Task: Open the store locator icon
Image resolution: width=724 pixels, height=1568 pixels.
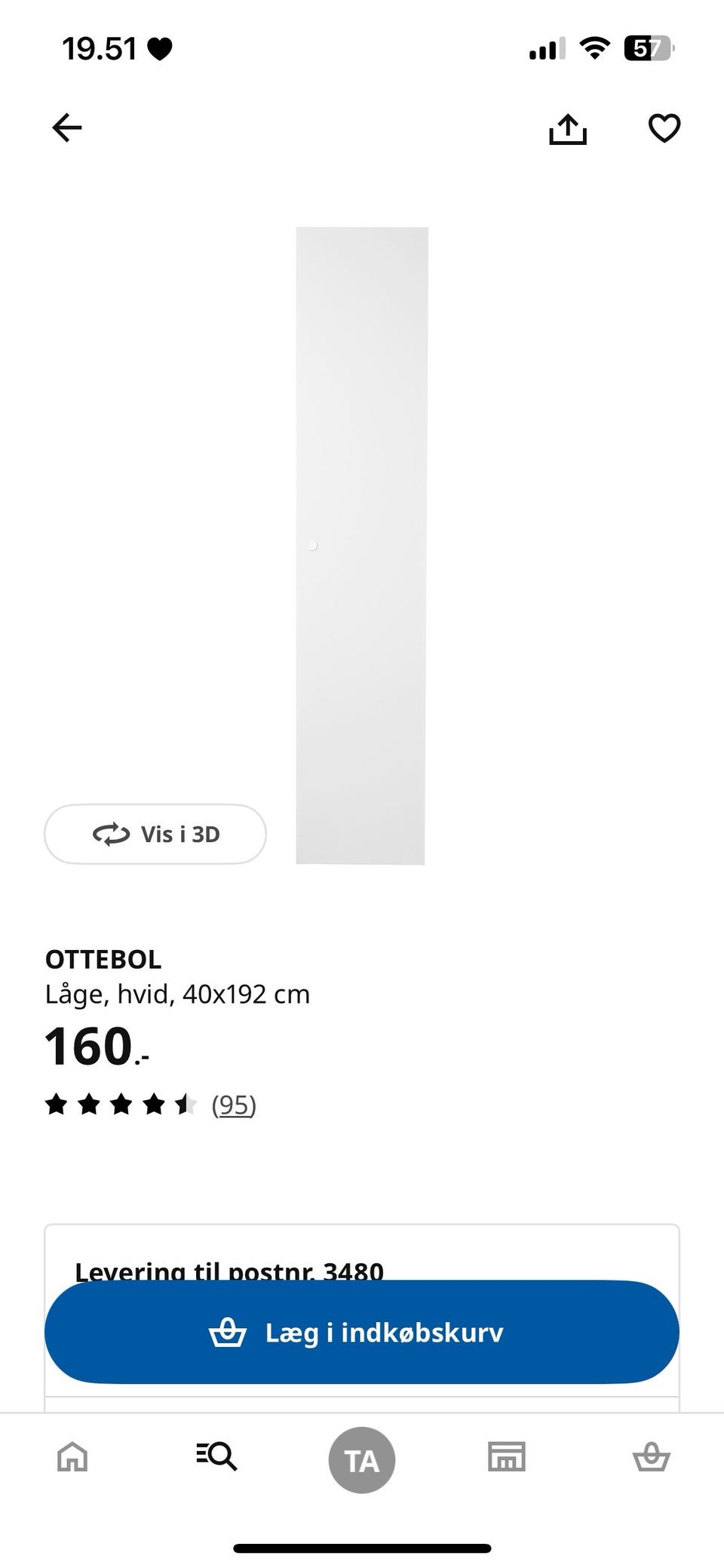Action: coord(507,1458)
